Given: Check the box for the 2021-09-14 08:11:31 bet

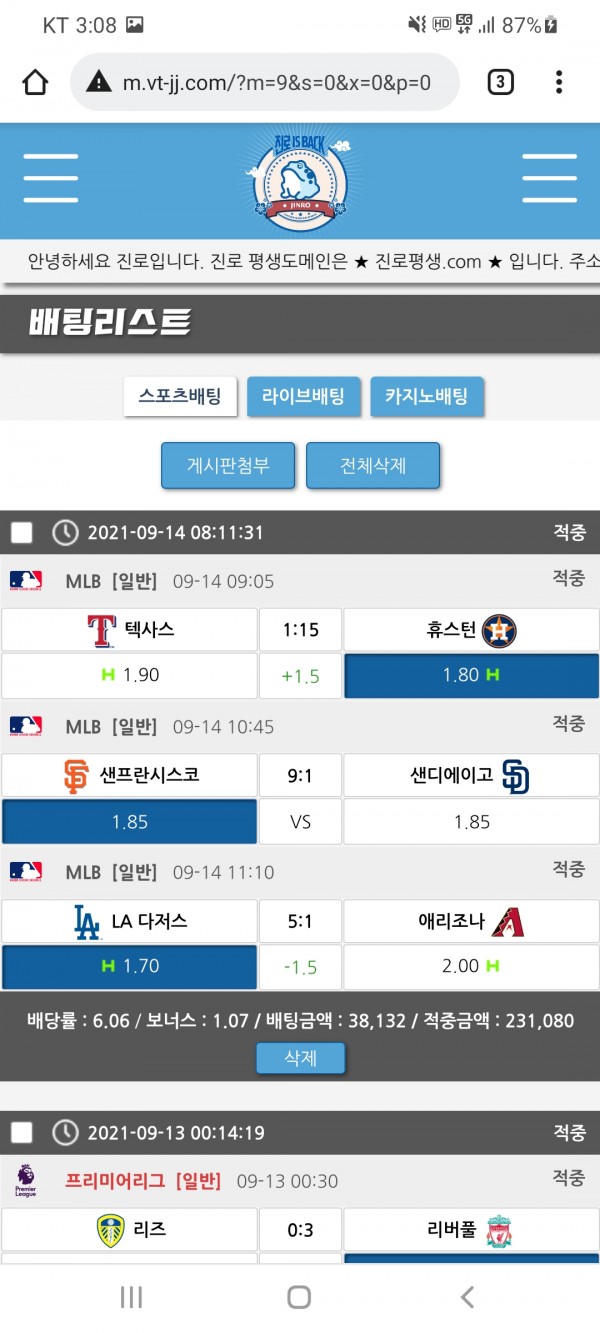Looking at the screenshot, I should [x=22, y=532].
